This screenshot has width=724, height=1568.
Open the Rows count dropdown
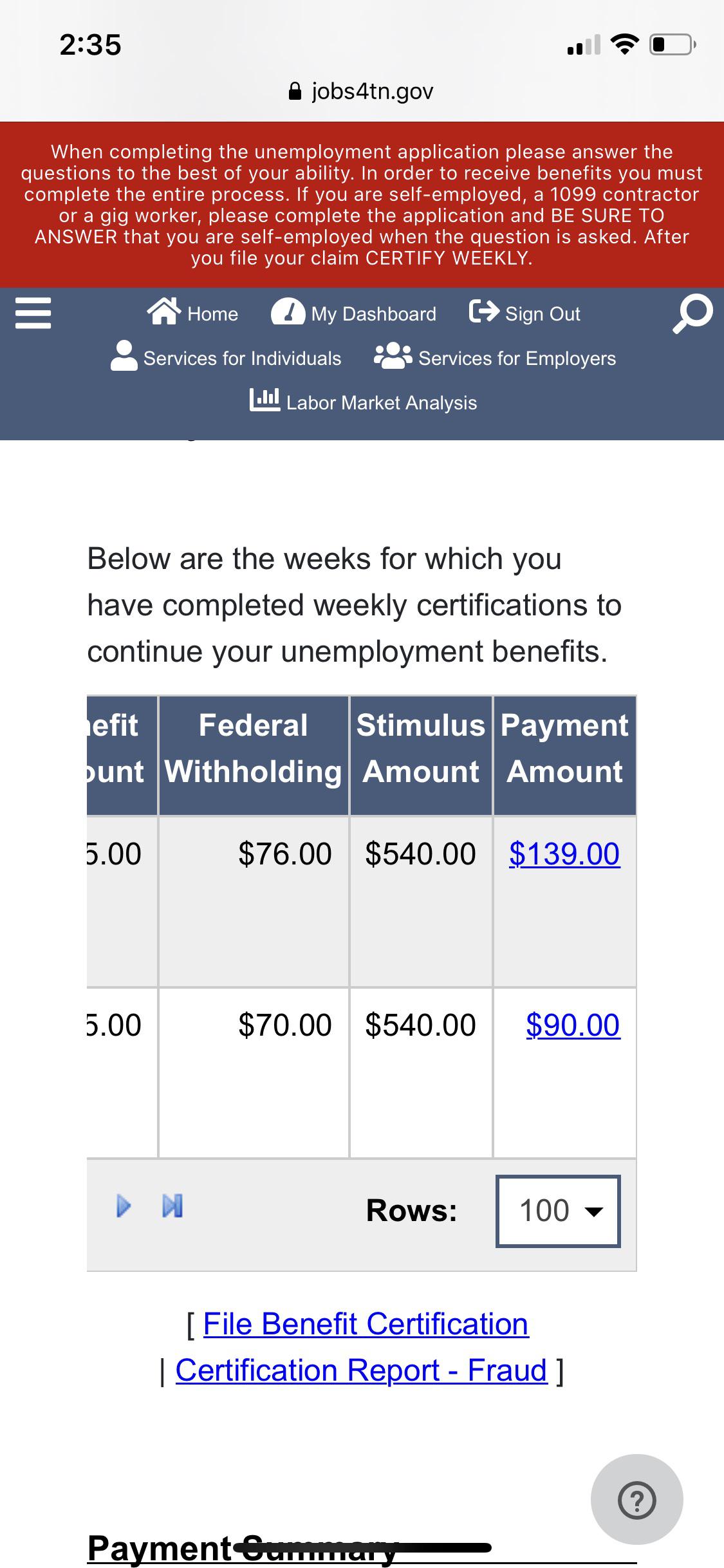(557, 1210)
